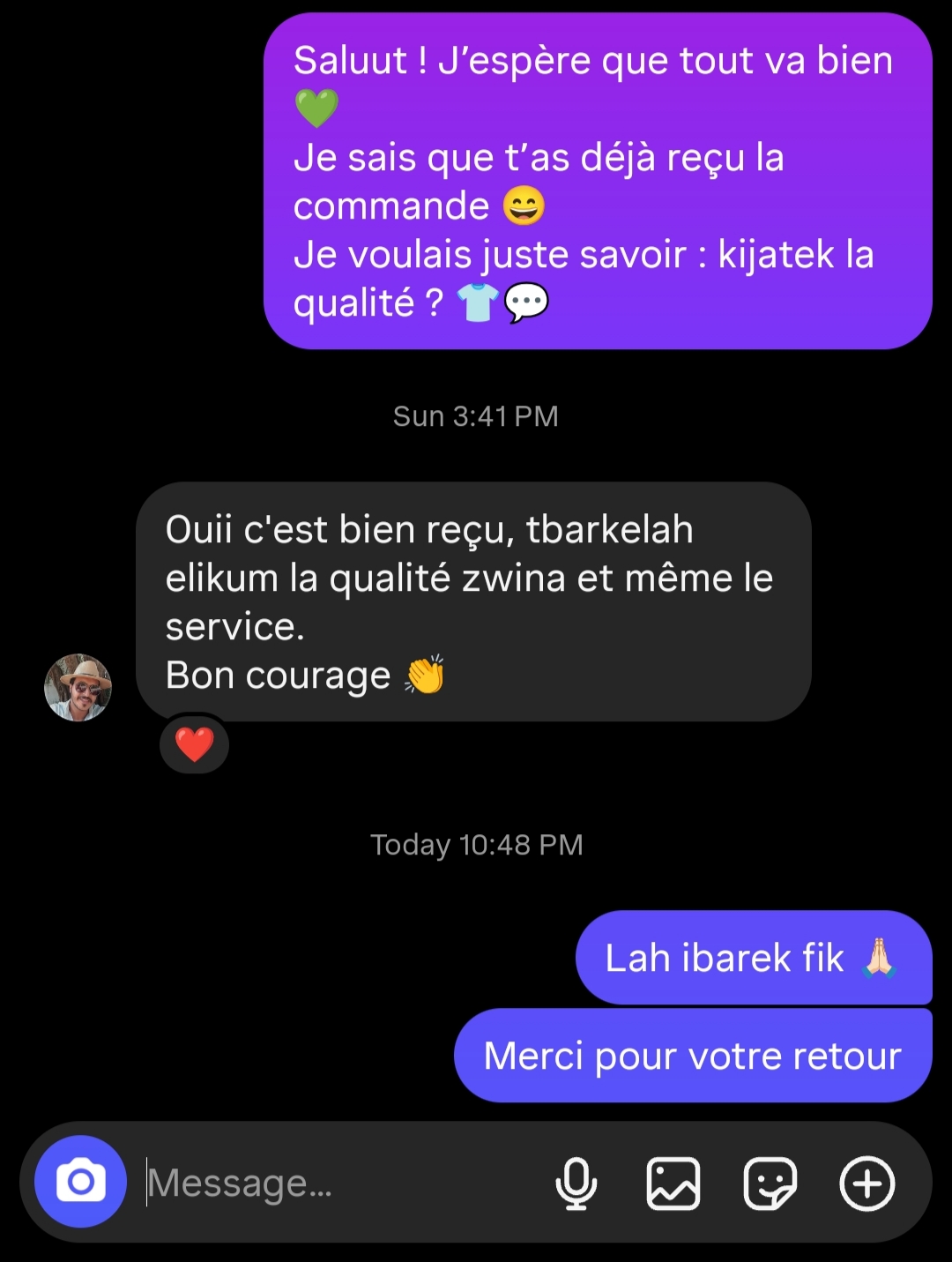Select the gray reply message about quality
The image size is (952, 1262).
tap(476, 602)
